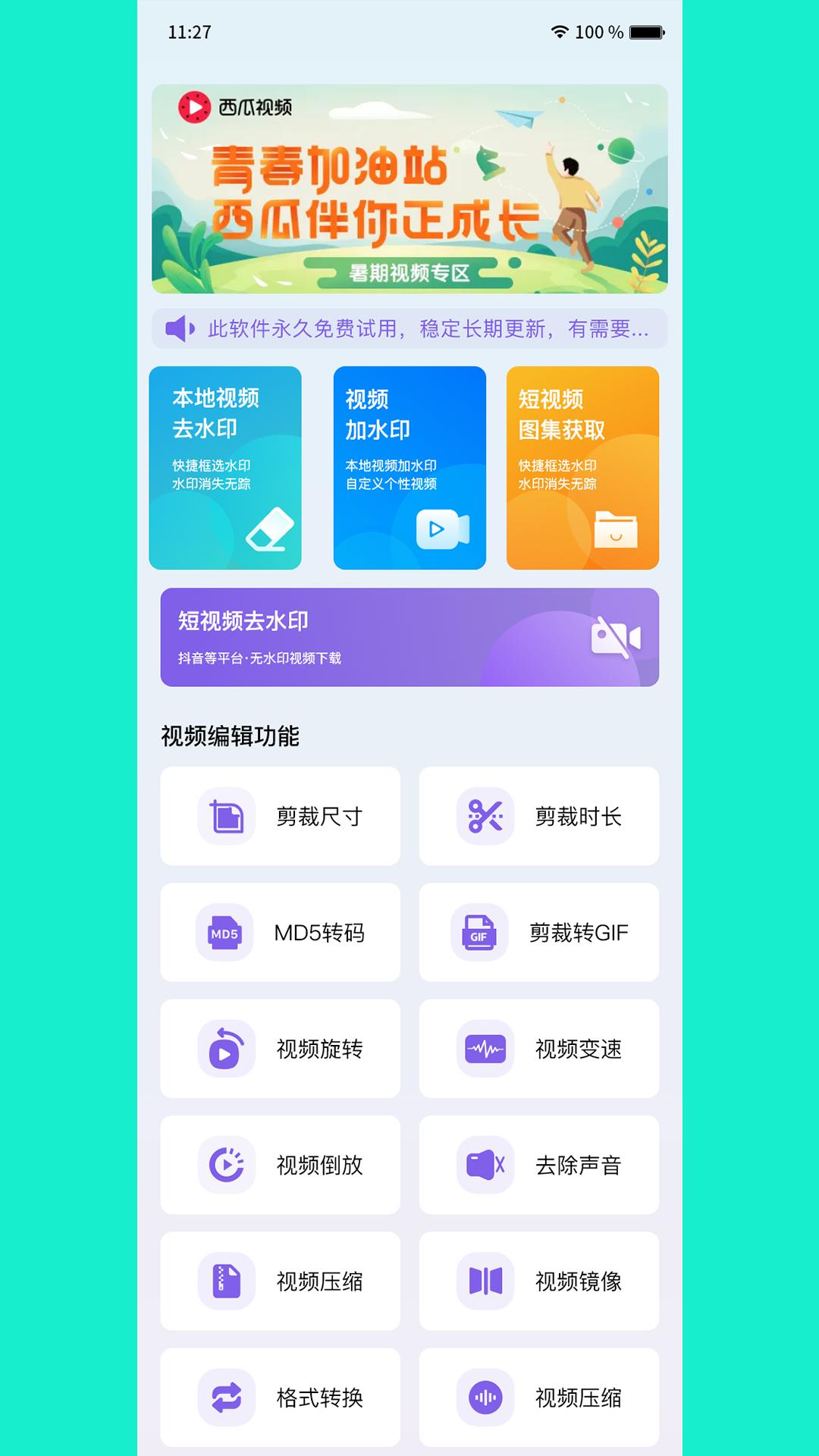The height and width of the screenshot is (1456, 819).
Task: Select 剪裁尺寸 crop size tool
Action: 280,816
